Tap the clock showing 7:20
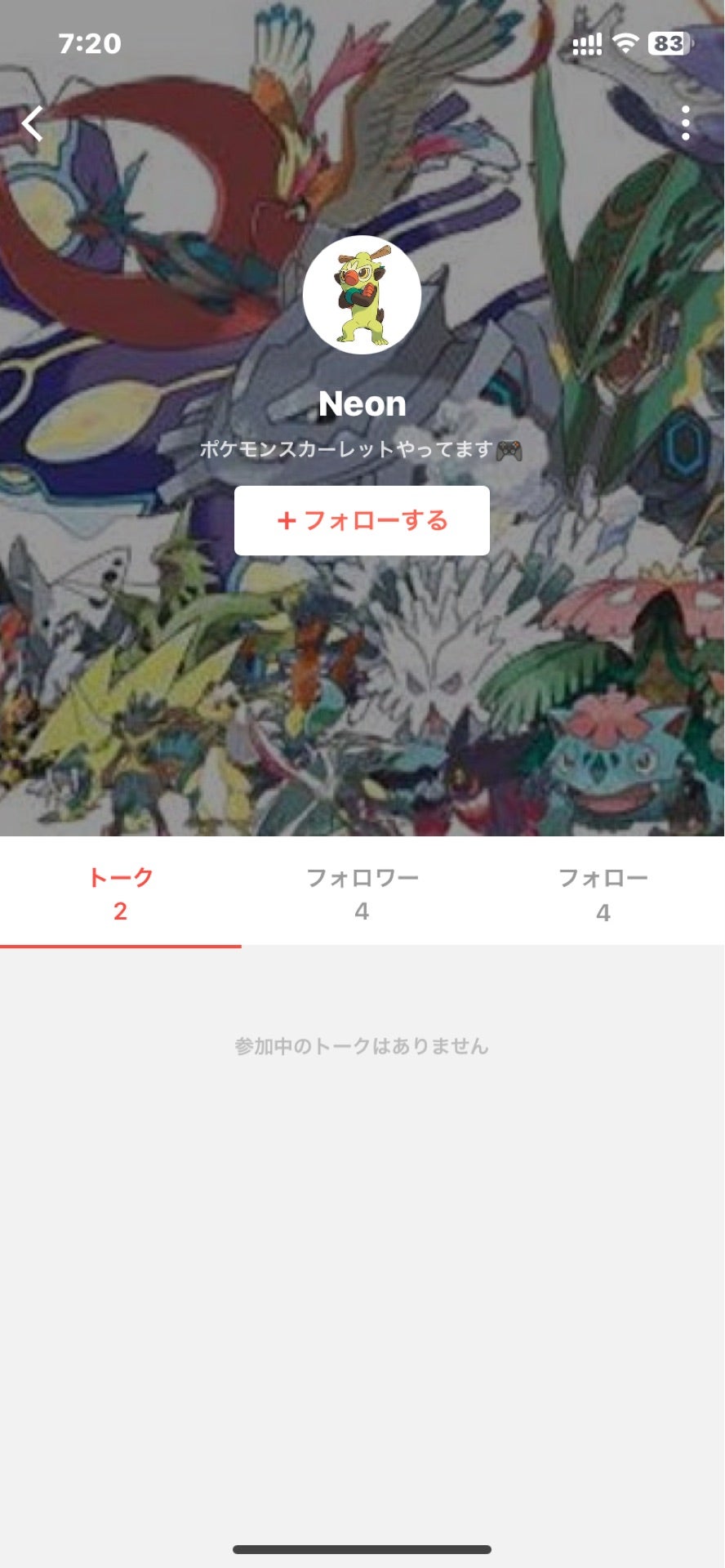Screen dimensions: 725x1568 pos(92,45)
